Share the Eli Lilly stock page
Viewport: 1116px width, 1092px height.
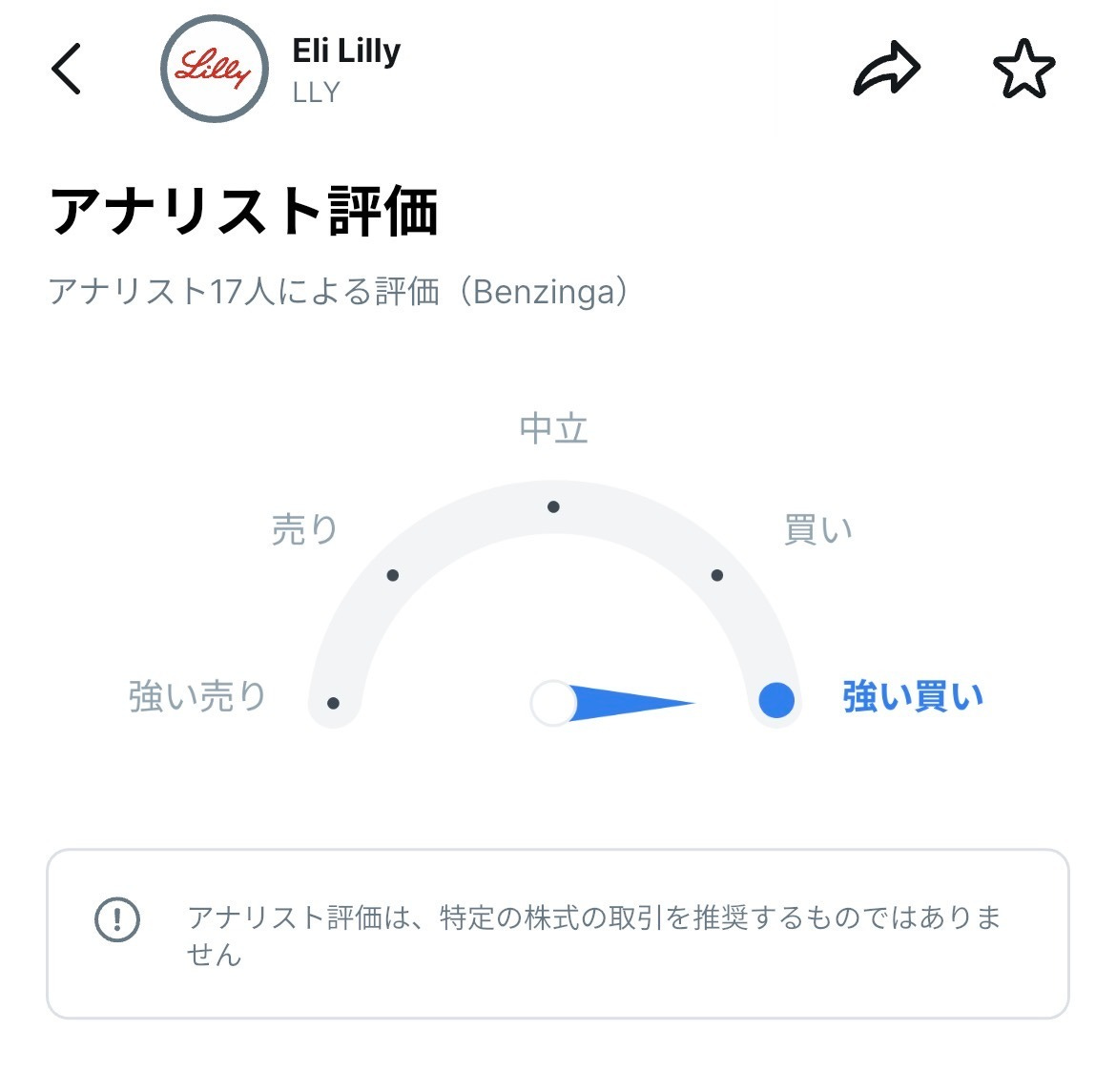click(x=885, y=69)
